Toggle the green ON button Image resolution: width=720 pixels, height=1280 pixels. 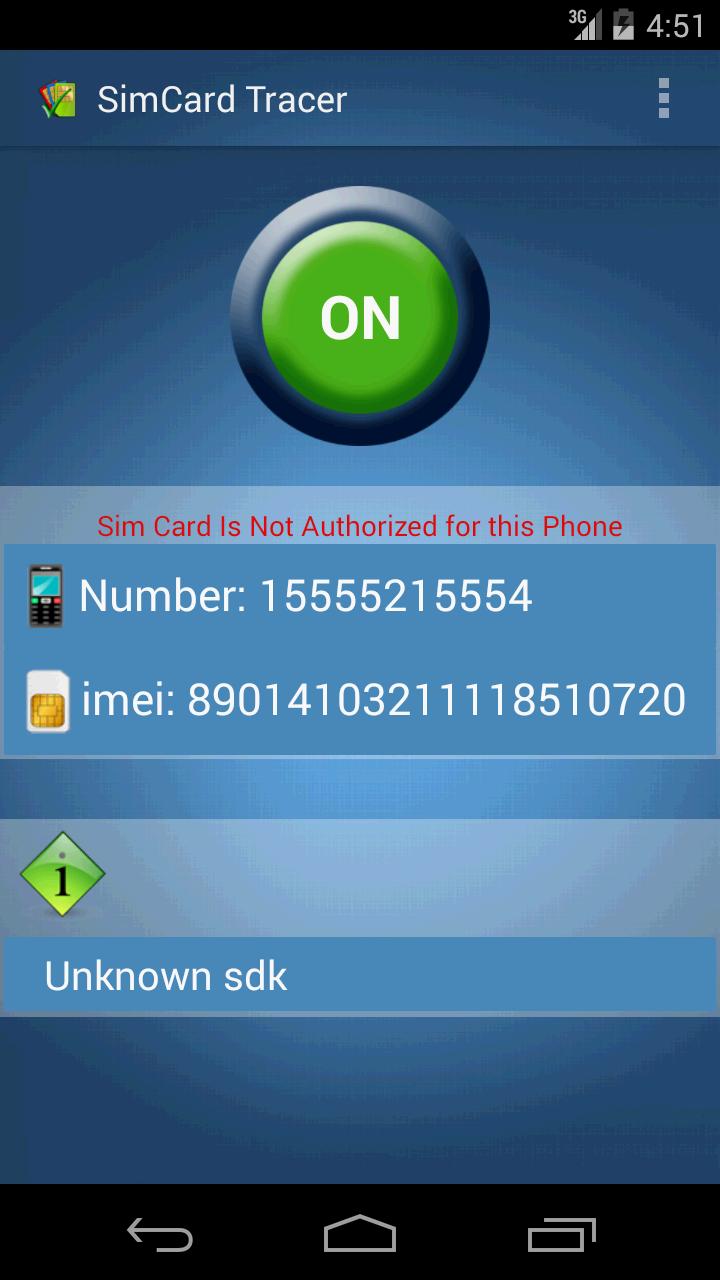(360, 316)
